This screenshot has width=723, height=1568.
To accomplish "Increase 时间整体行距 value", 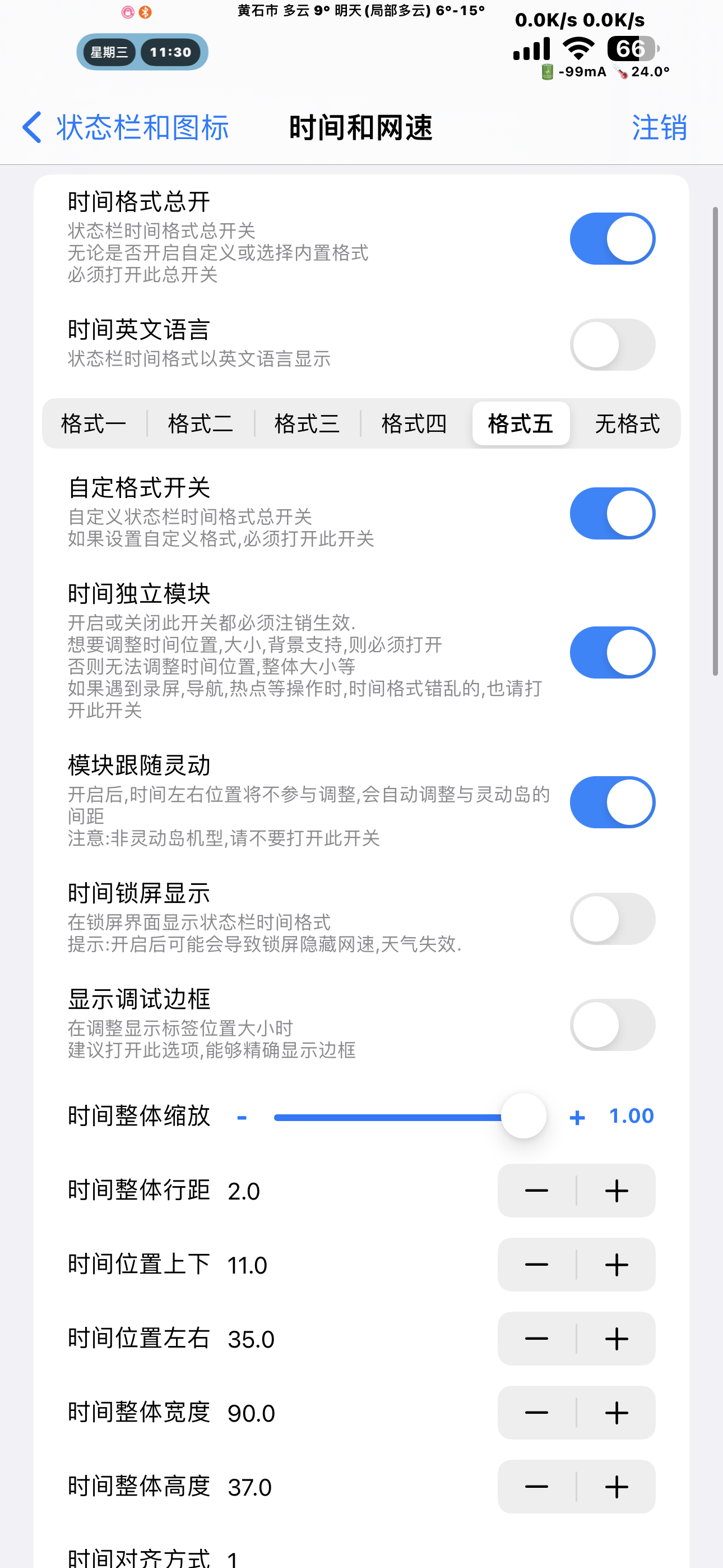I will pyautogui.click(x=617, y=1191).
